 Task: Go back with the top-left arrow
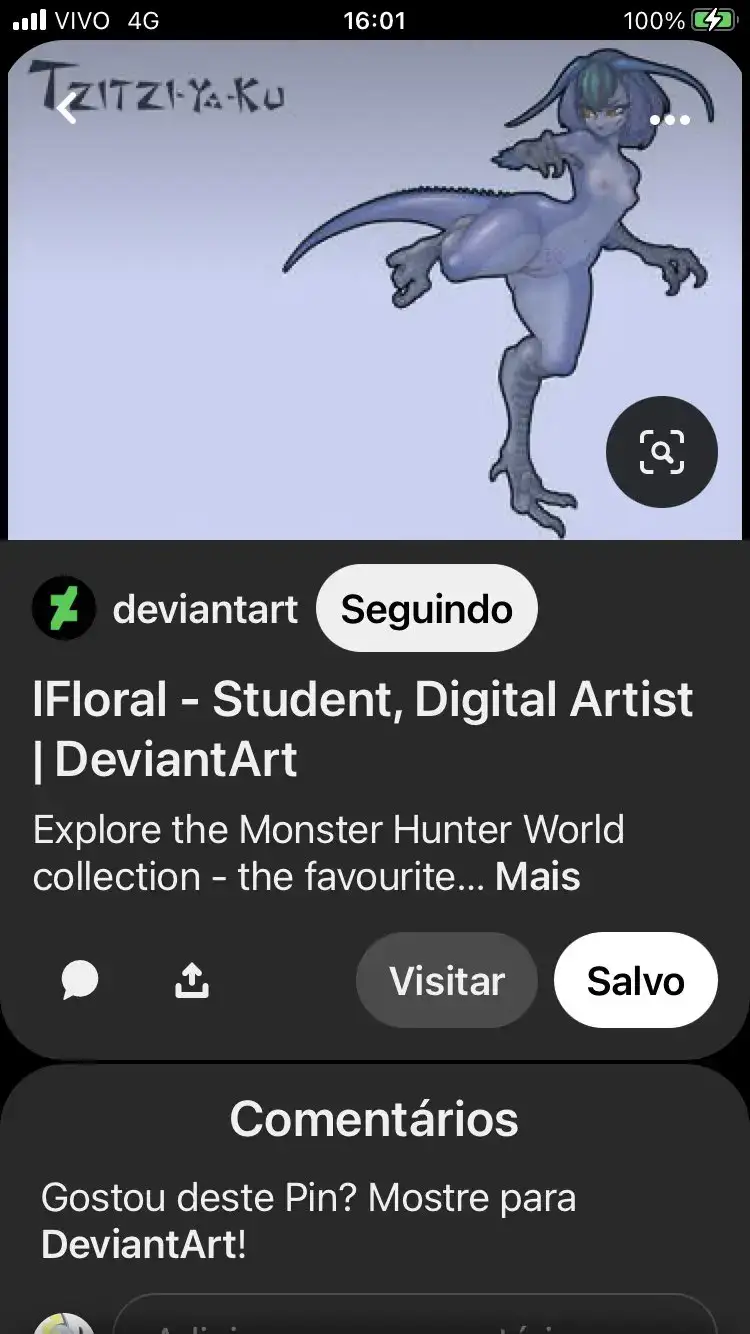pos(67,108)
